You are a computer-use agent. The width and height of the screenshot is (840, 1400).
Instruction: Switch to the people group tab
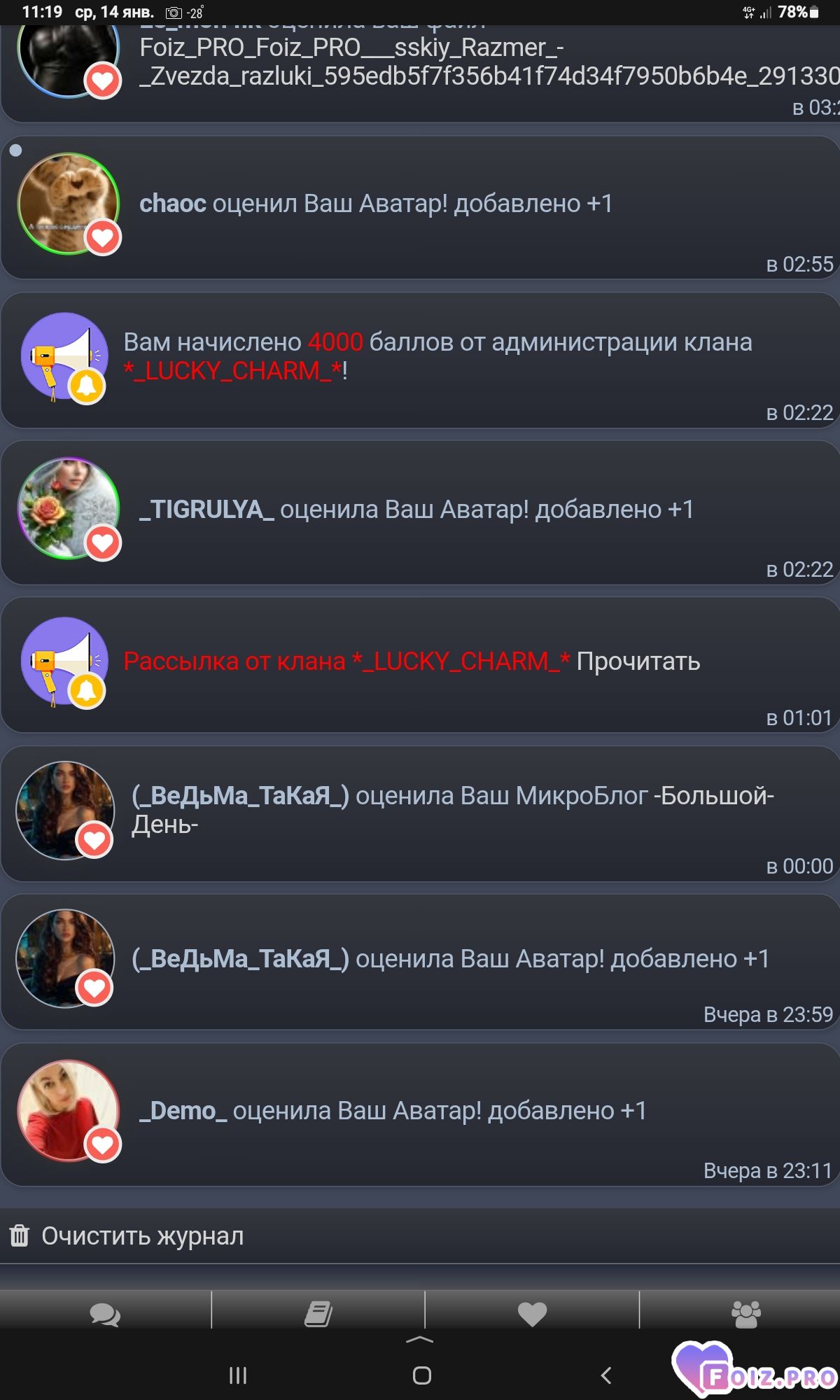(745, 1313)
